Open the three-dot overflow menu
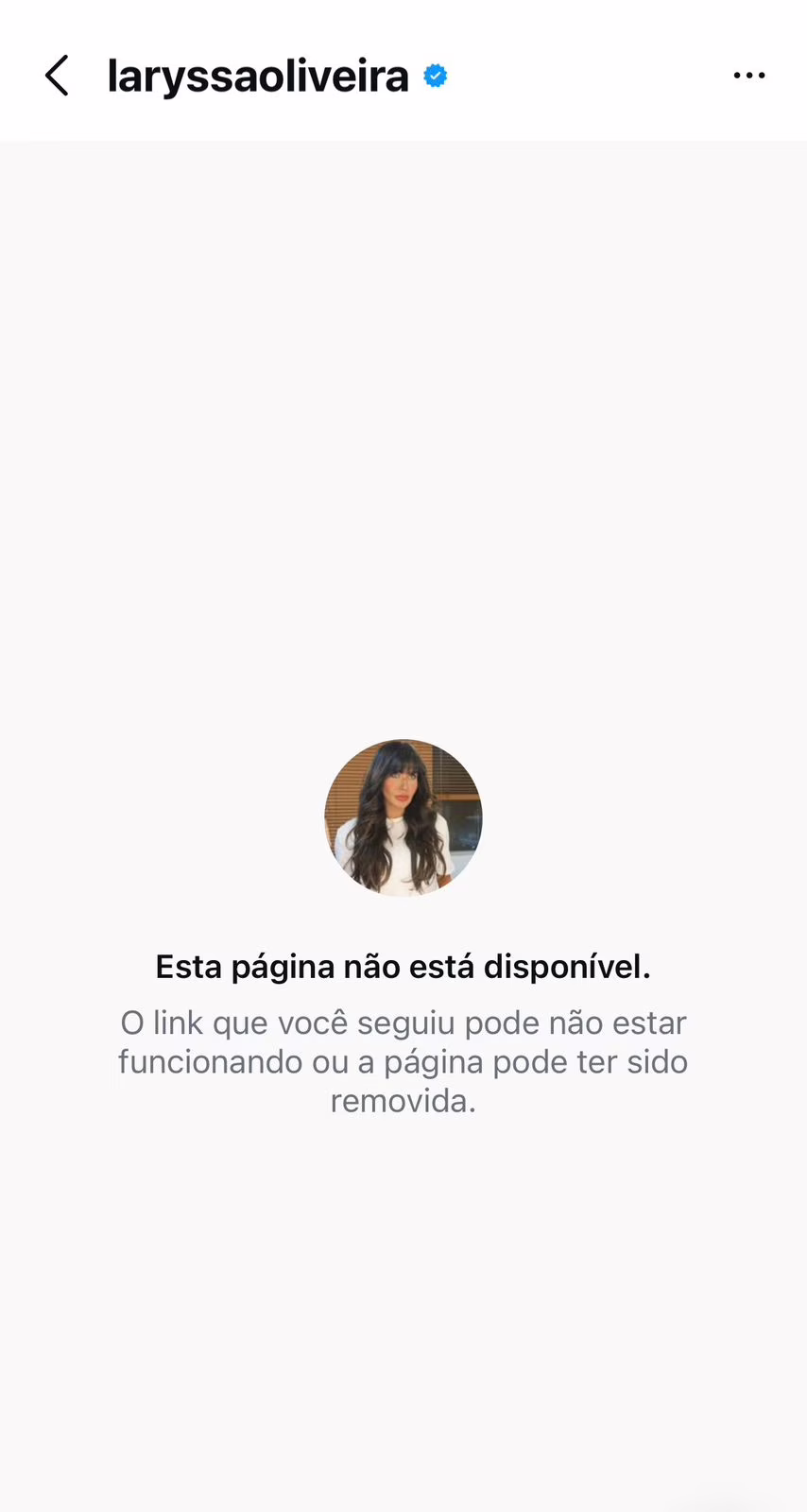 pos(748,76)
